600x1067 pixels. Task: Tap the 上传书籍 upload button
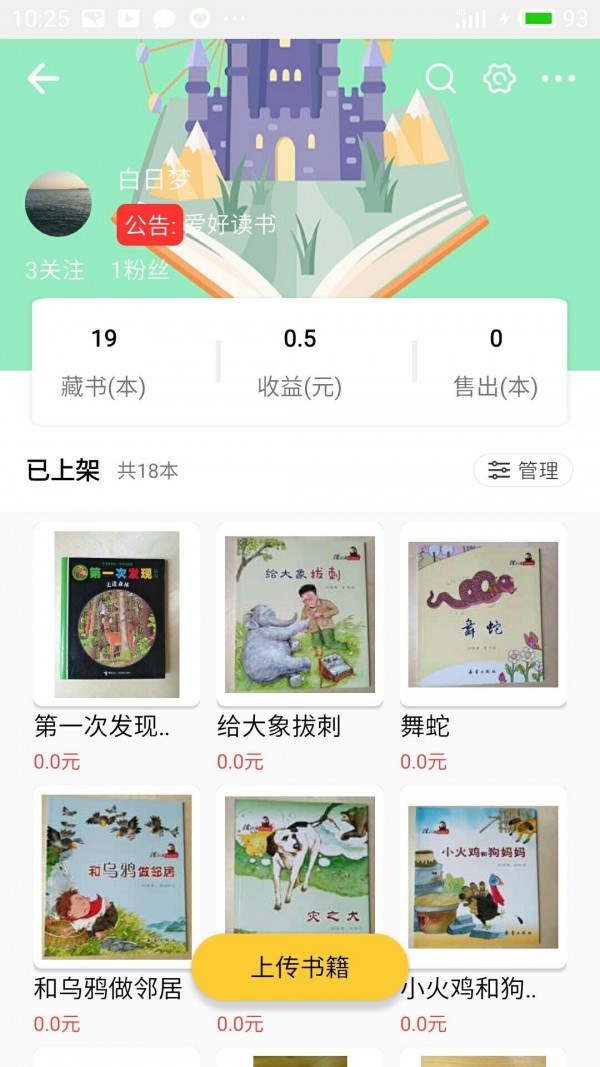coord(300,967)
